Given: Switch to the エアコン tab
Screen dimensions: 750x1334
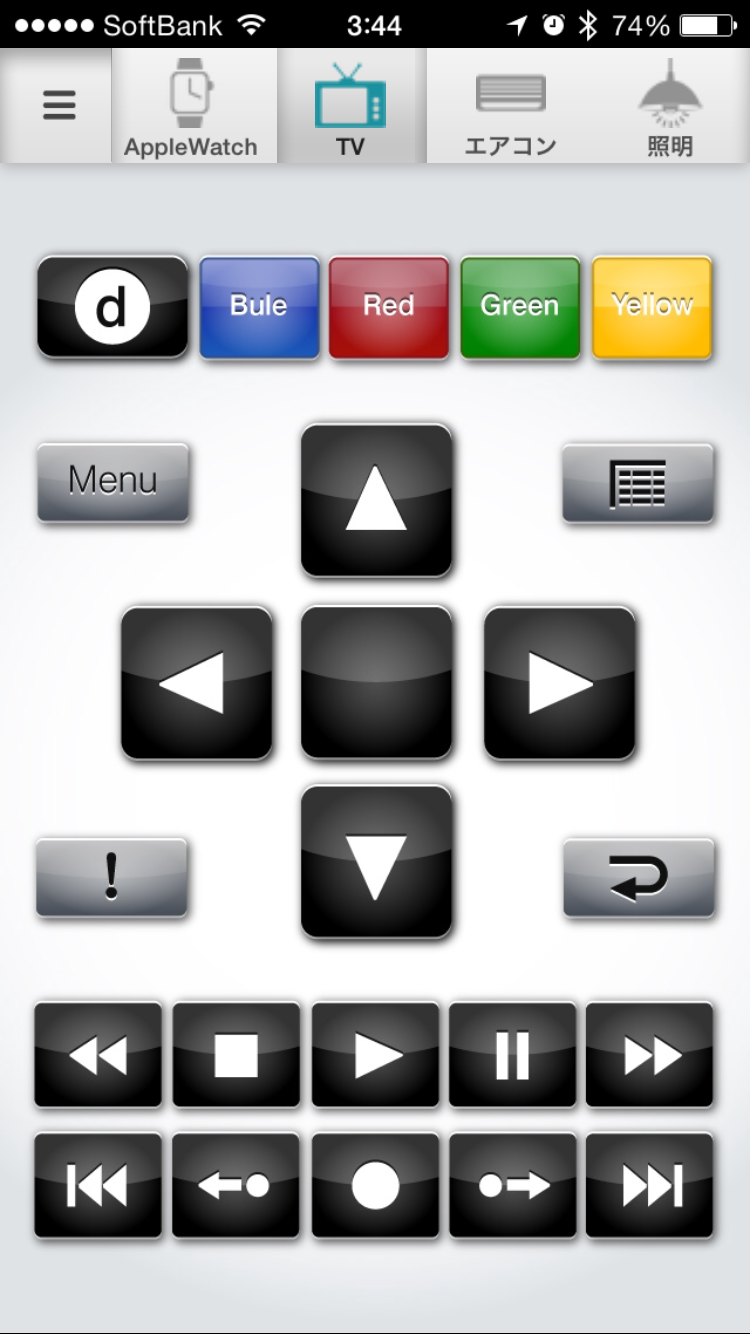Looking at the screenshot, I should coord(510,108).
